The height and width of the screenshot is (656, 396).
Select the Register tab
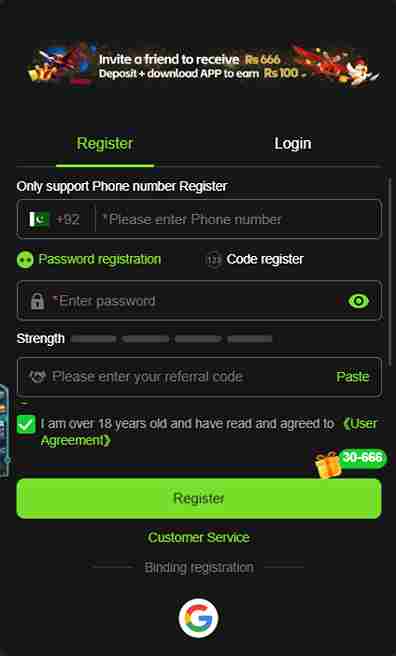click(105, 144)
